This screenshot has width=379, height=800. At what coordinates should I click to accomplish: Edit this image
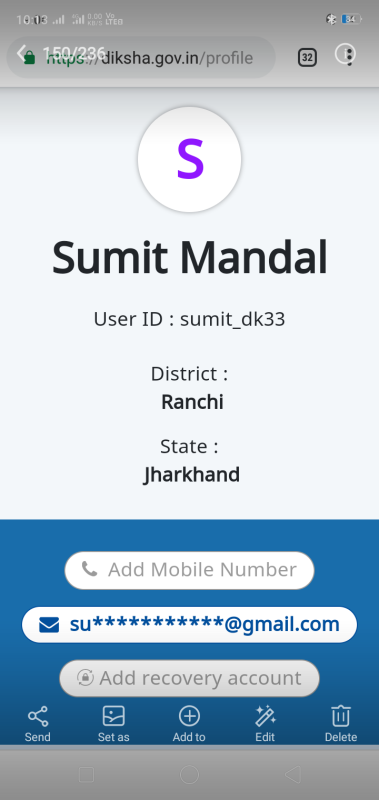pos(265,723)
